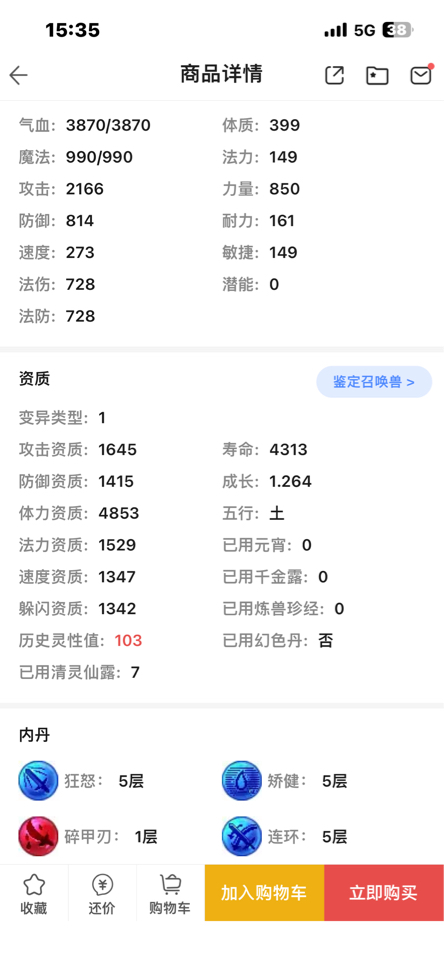View the 矫健 inner pill icon
Image resolution: width=444 pixels, height=960 pixels.
(241, 781)
